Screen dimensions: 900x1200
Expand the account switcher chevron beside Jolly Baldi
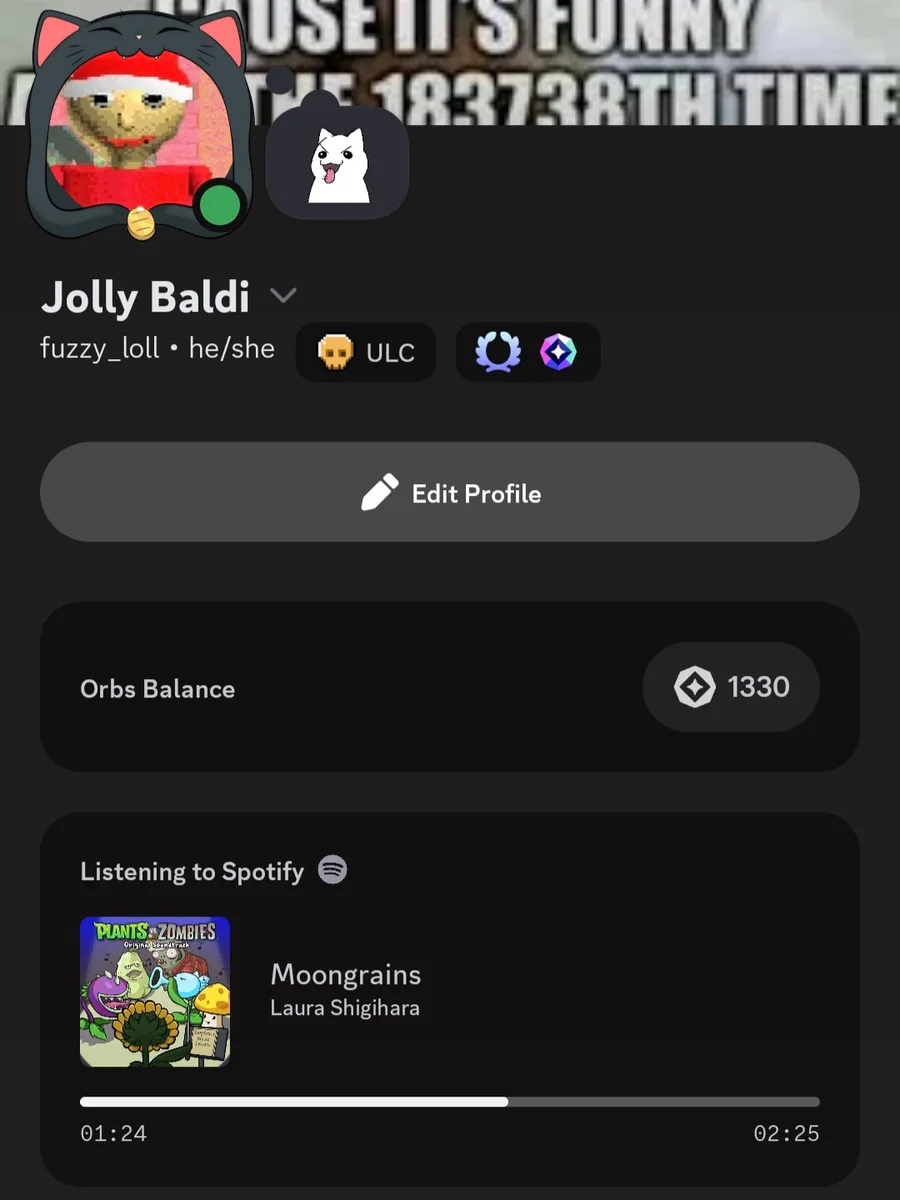[x=284, y=296]
